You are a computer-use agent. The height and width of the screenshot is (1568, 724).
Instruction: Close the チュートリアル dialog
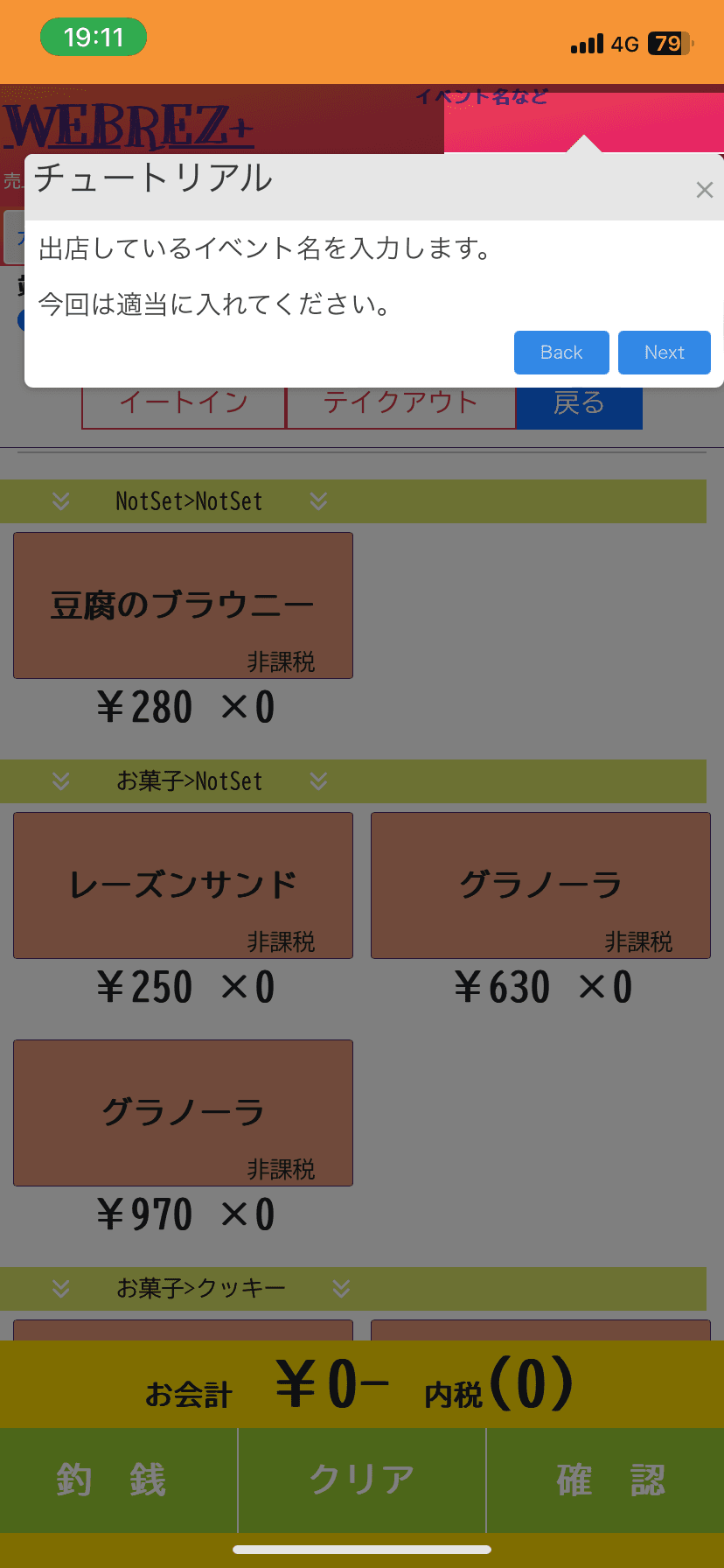pyautogui.click(x=704, y=190)
